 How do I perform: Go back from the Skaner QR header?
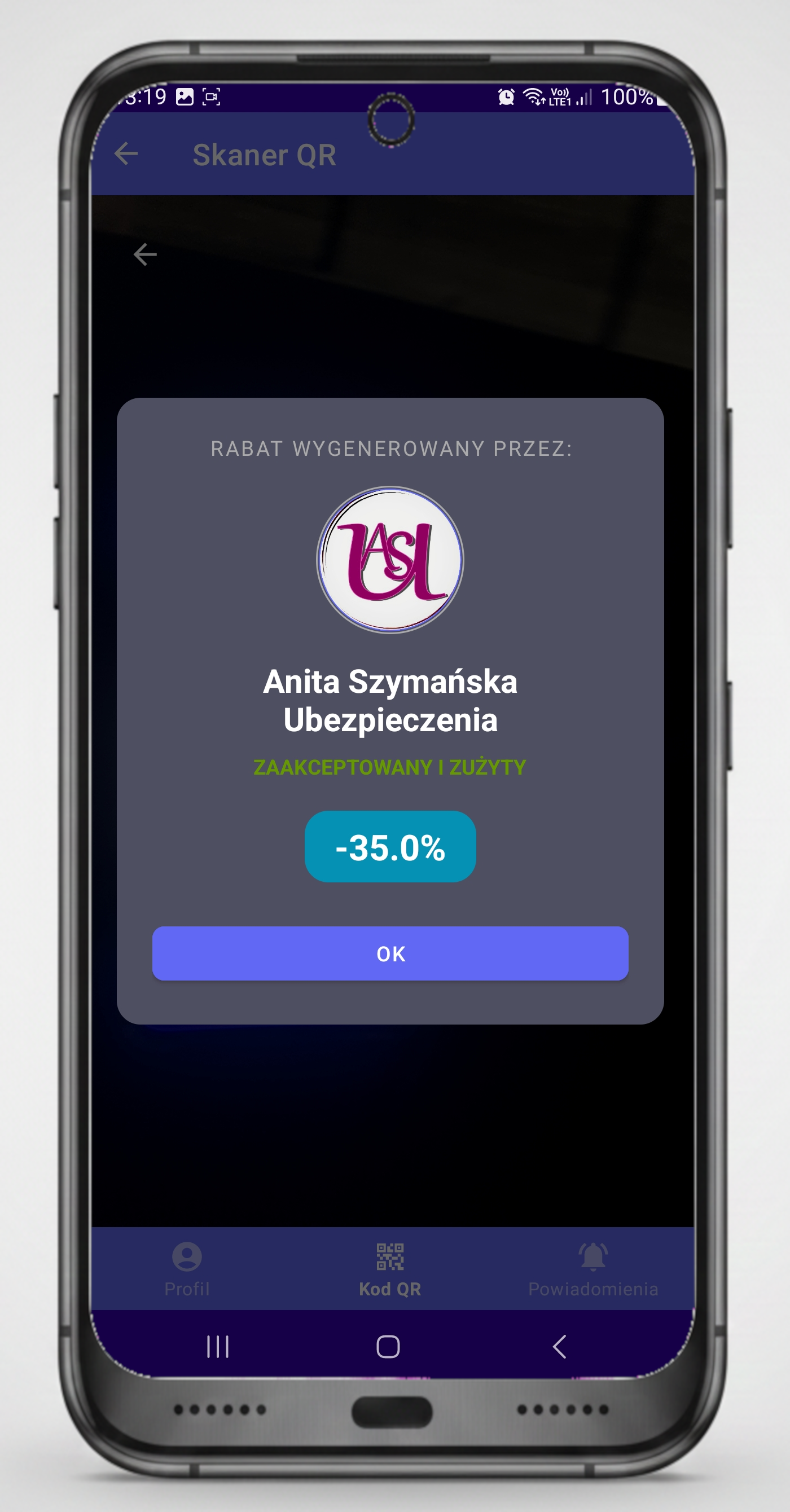tap(126, 155)
